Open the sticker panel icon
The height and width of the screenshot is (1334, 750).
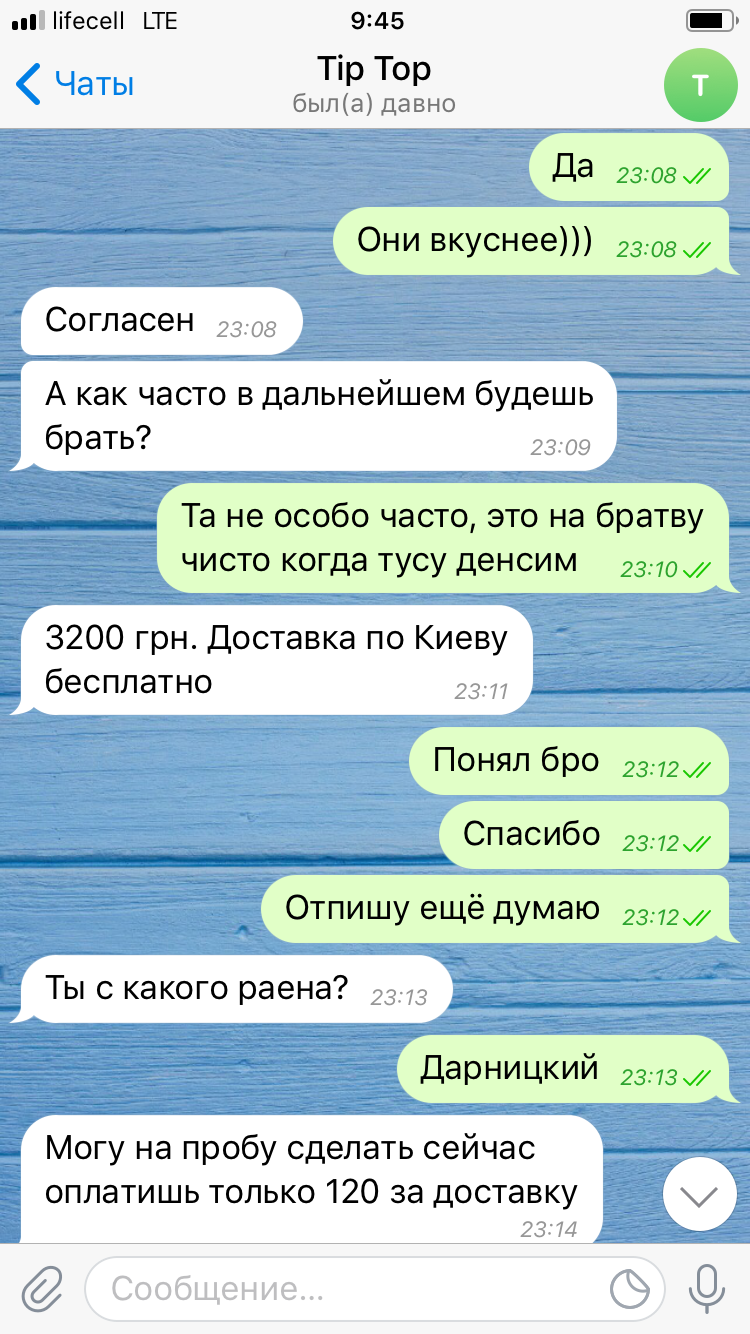630,1288
